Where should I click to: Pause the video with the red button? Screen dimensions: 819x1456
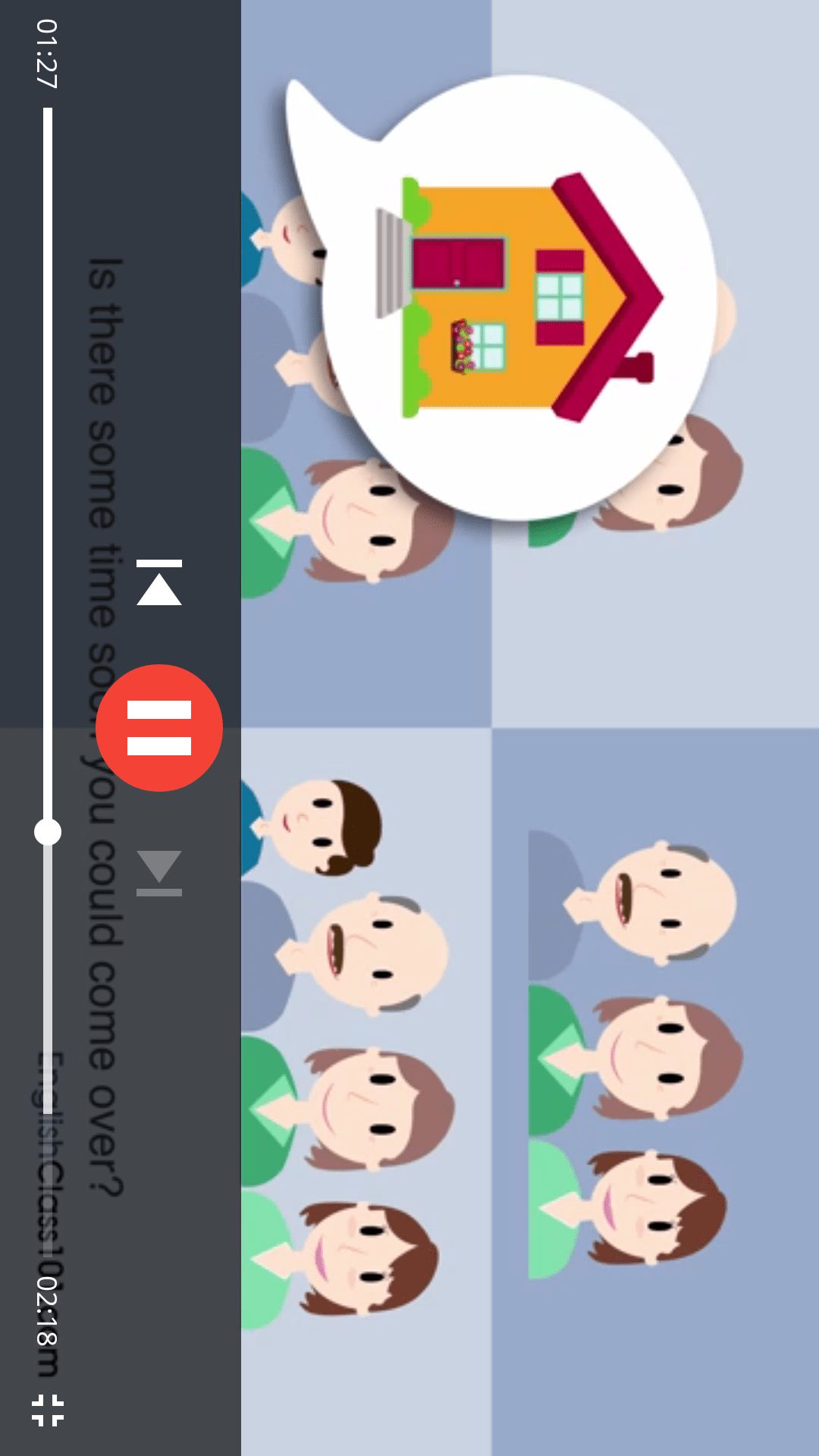pos(159,728)
